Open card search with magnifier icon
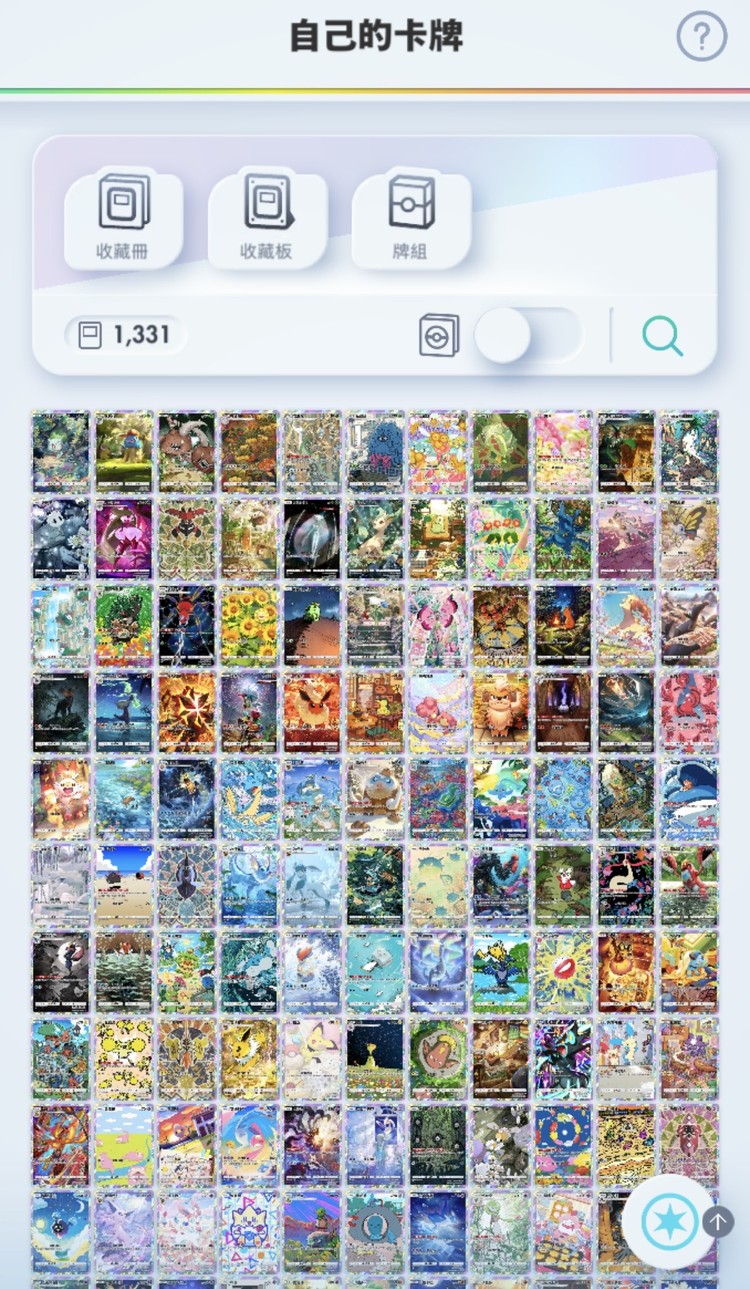Viewport: 750px width, 1289px height. 662,336
